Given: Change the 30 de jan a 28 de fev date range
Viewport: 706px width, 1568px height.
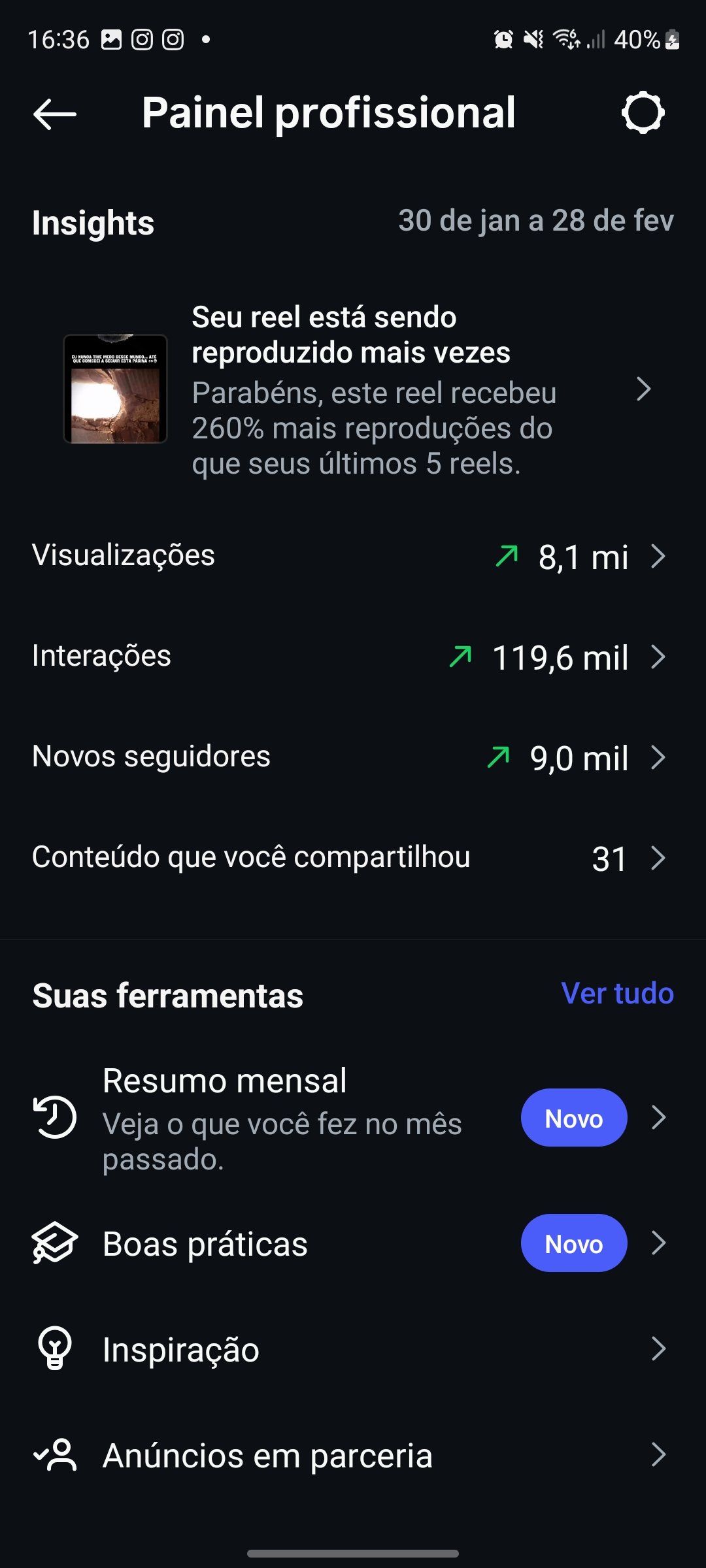Looking at the screenshot, I should point(535,221).
